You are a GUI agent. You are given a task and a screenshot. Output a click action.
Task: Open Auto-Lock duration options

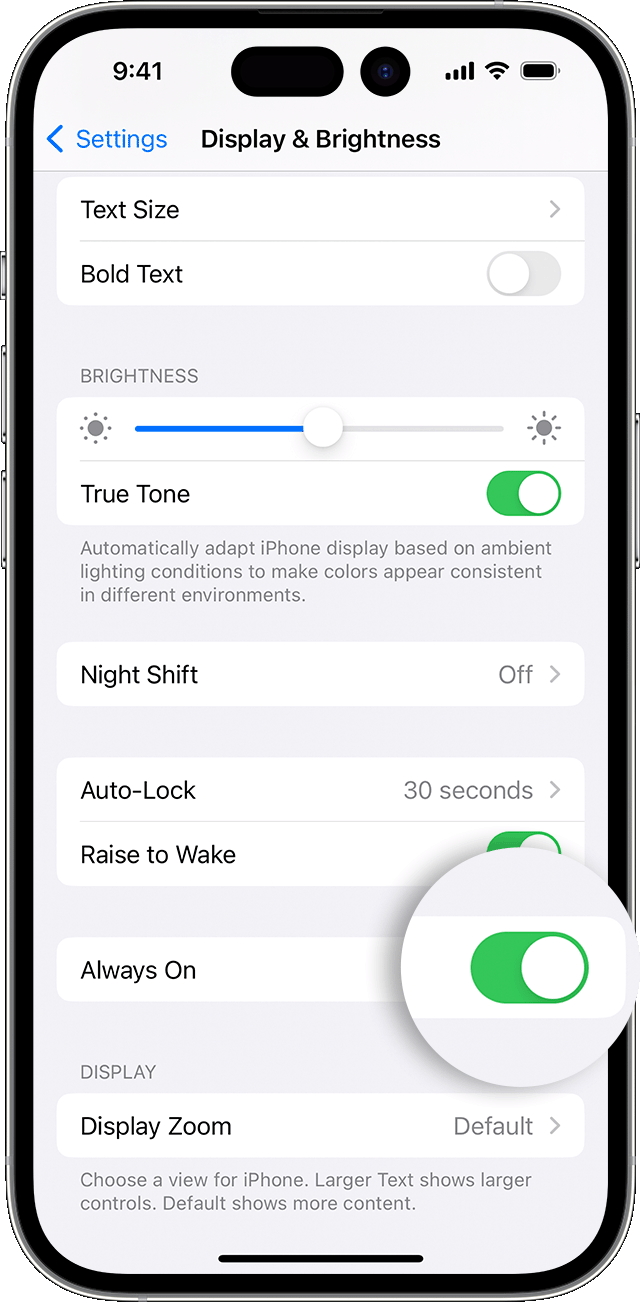pos(320,790)
